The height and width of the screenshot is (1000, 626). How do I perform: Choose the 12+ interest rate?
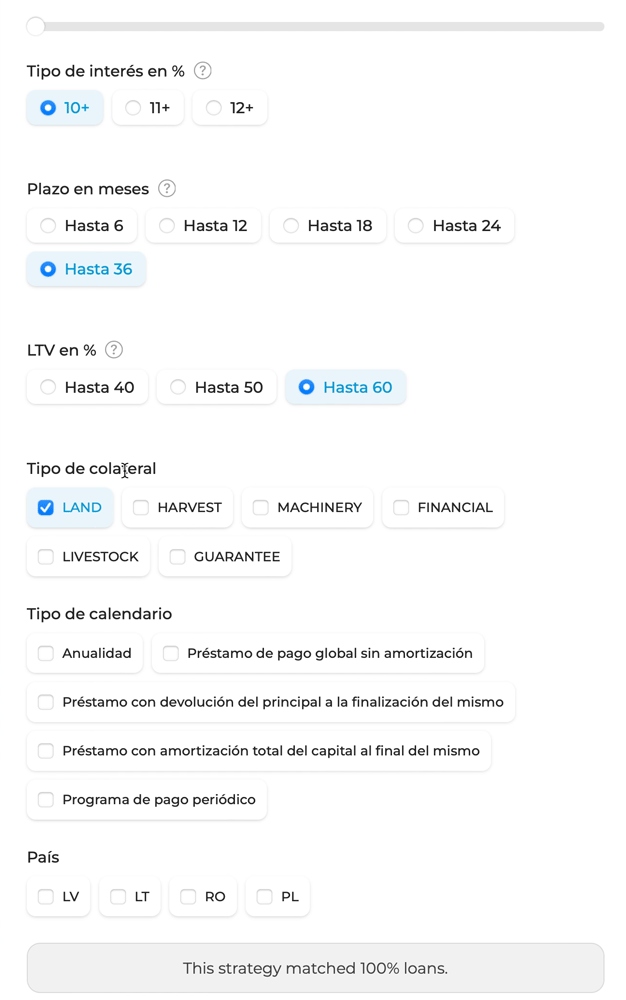click(229, 108)
